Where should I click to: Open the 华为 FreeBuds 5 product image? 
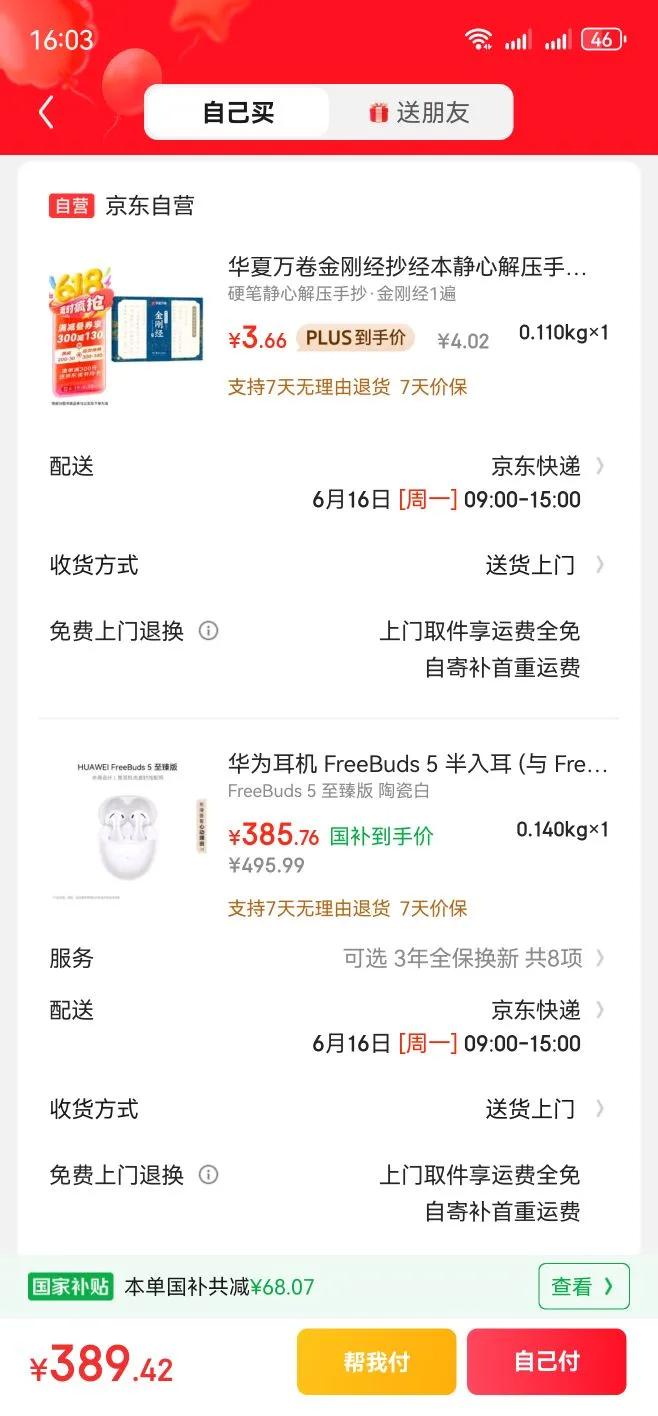[x=125, y=824]
